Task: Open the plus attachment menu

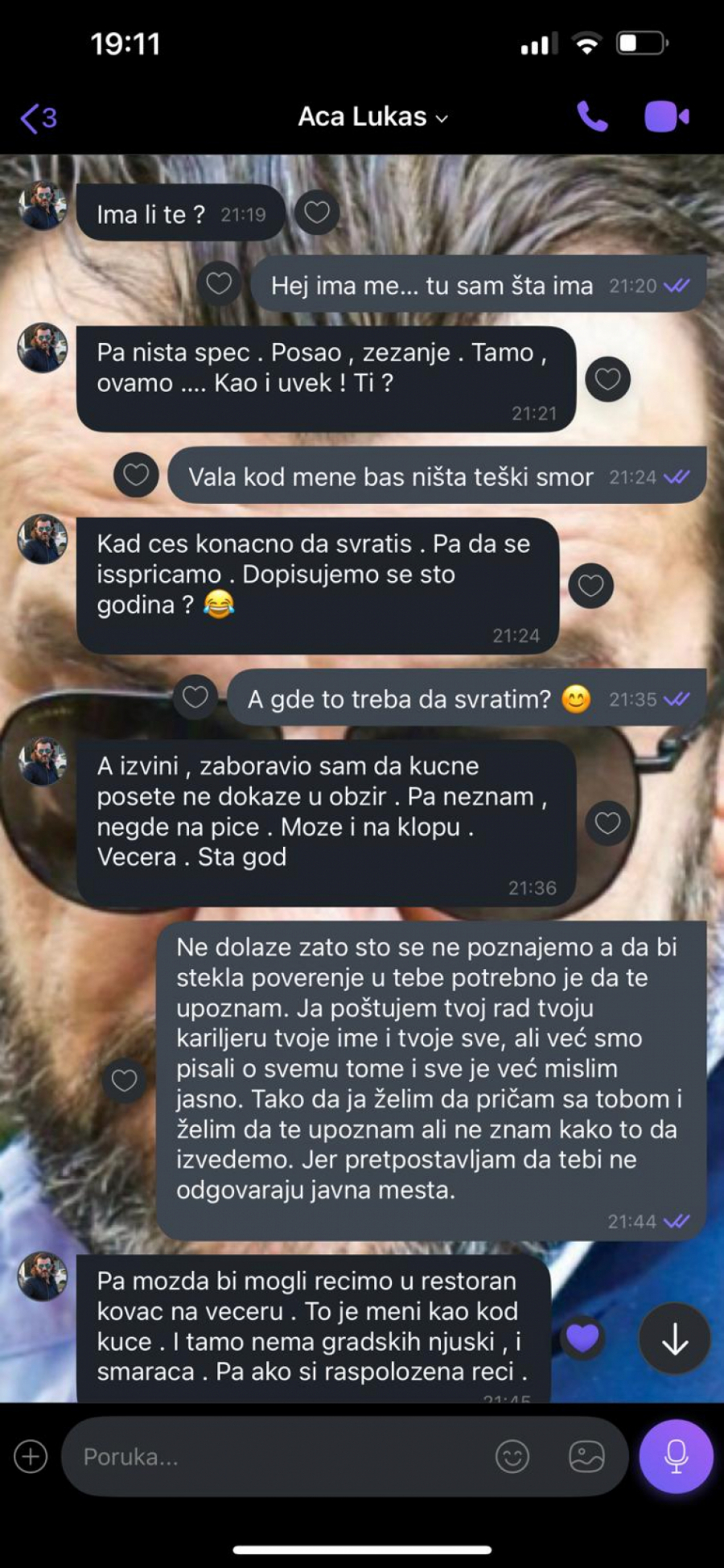Action: (x=31, y=1456)
